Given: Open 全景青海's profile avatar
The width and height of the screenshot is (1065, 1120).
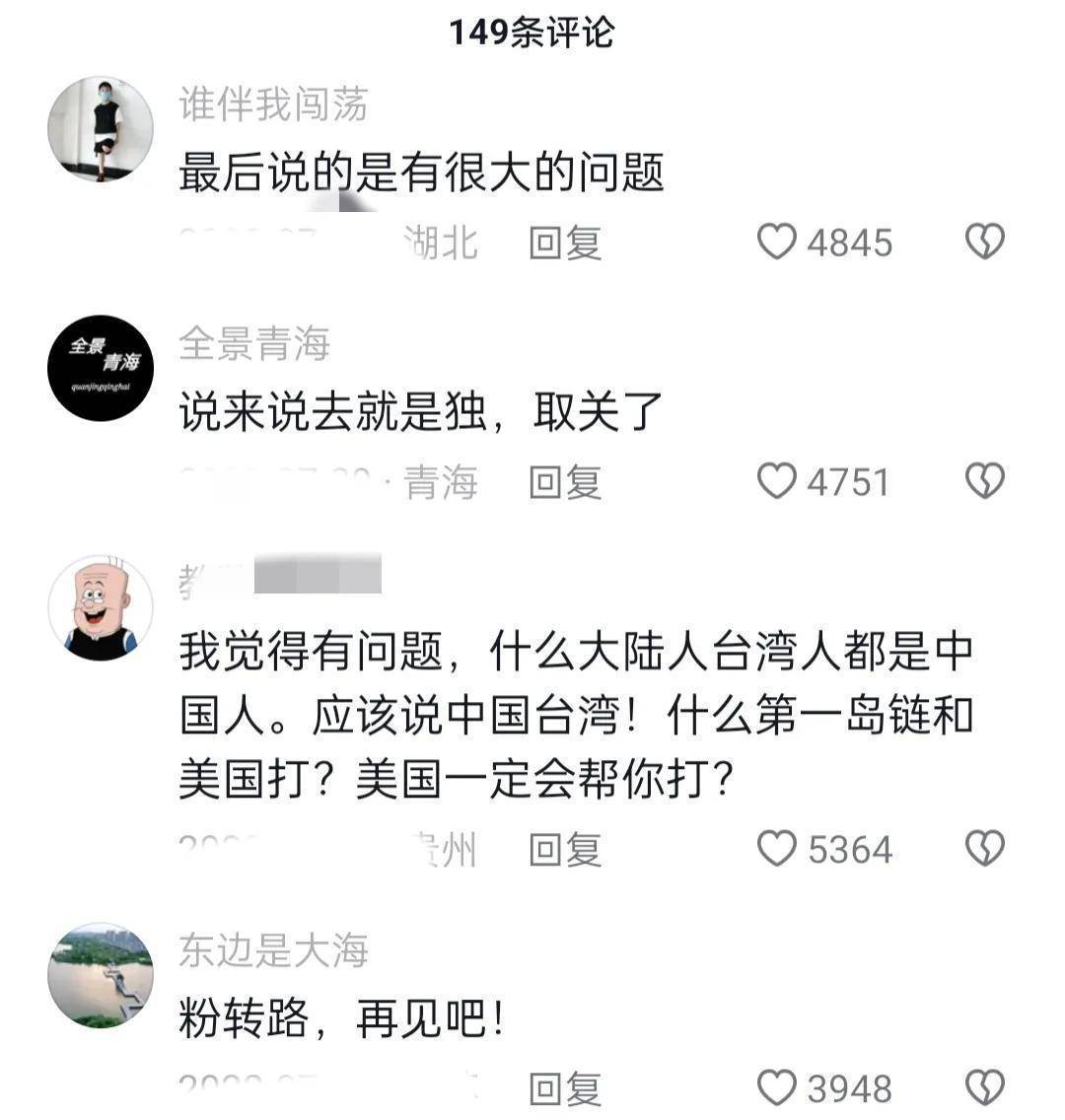Looking at the screenshot, I should click(101, 368).
